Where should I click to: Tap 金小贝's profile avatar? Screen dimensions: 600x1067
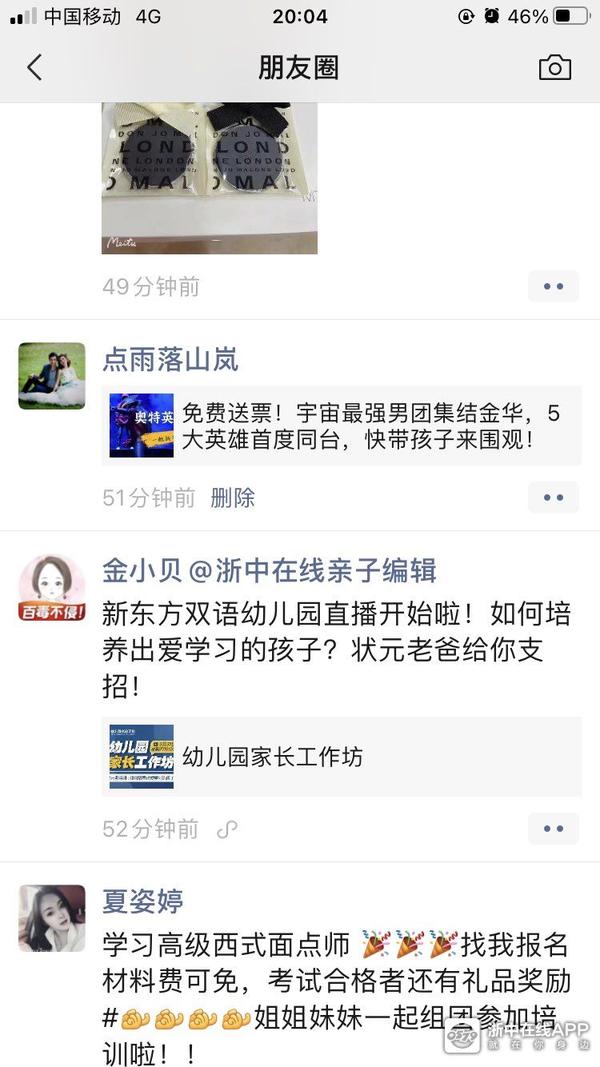click(52, 588)
